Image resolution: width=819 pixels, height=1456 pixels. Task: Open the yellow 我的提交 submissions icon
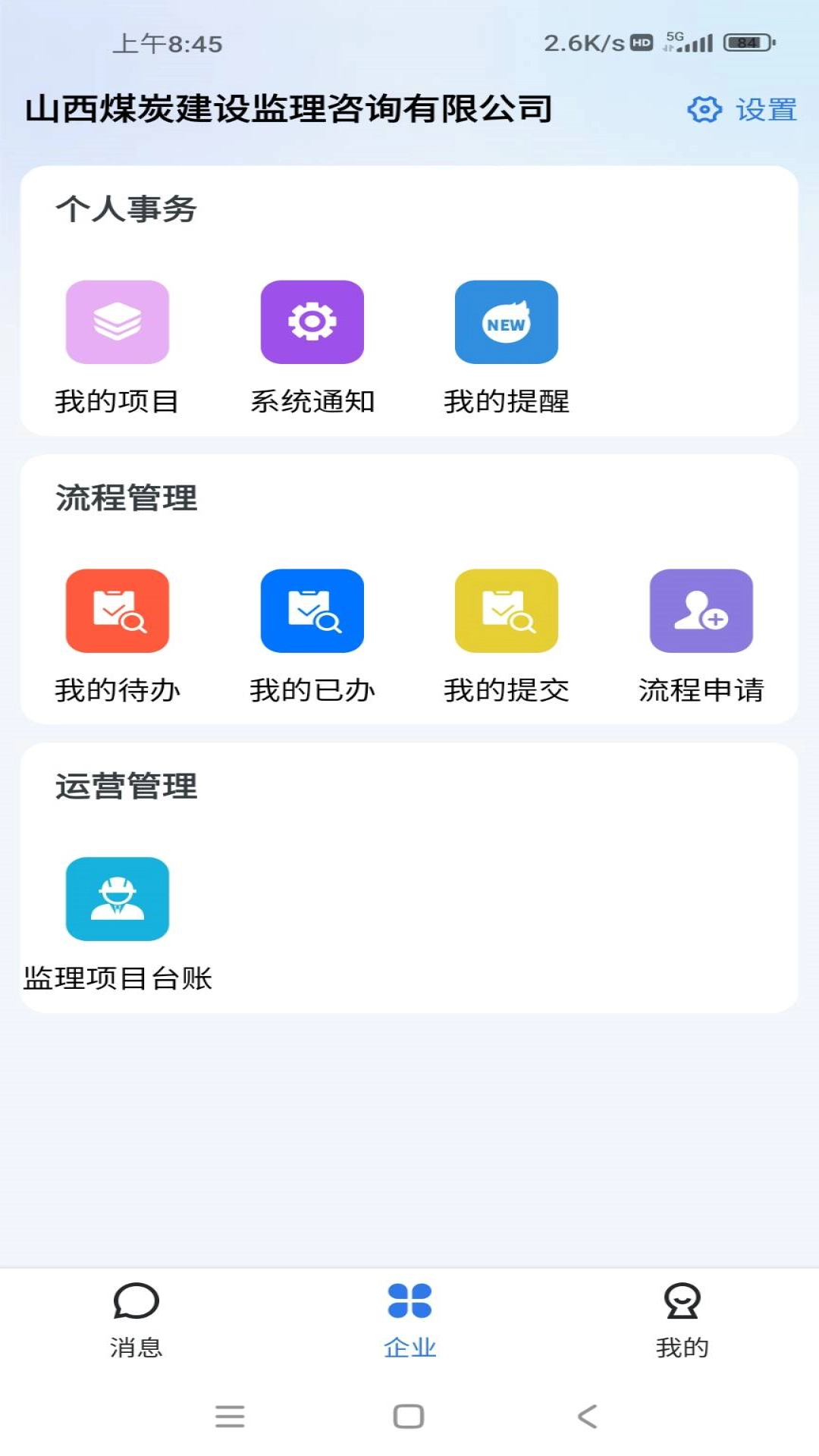(506, 610)
